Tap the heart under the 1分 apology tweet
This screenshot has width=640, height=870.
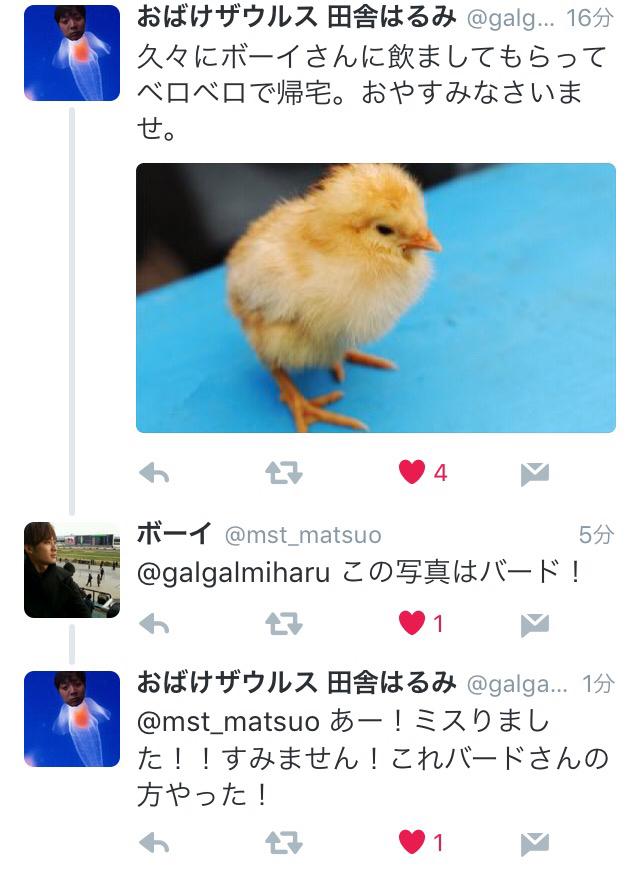[x=412, y=842]
